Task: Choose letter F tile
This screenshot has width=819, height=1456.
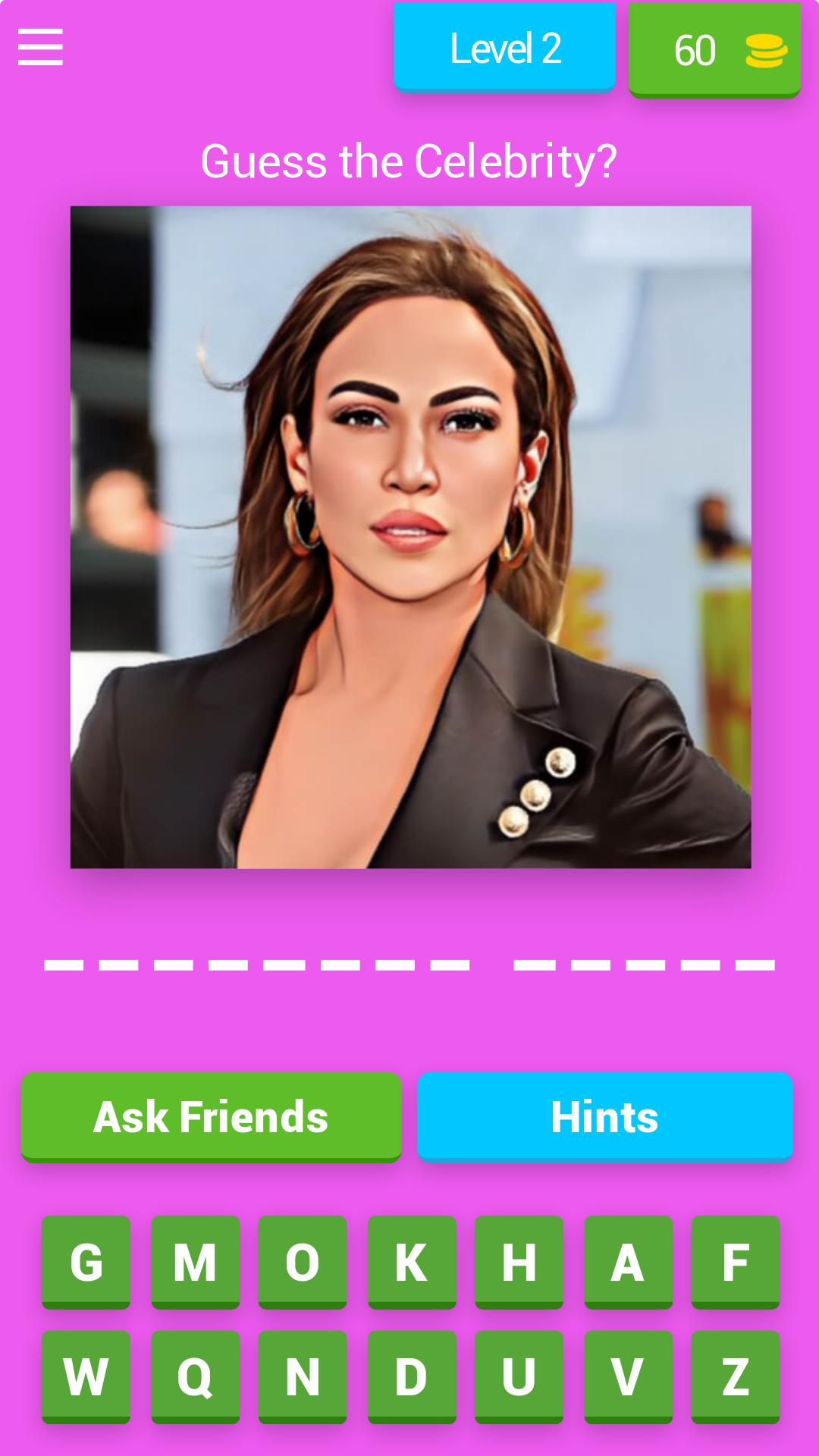Action: click(736, 1263)
